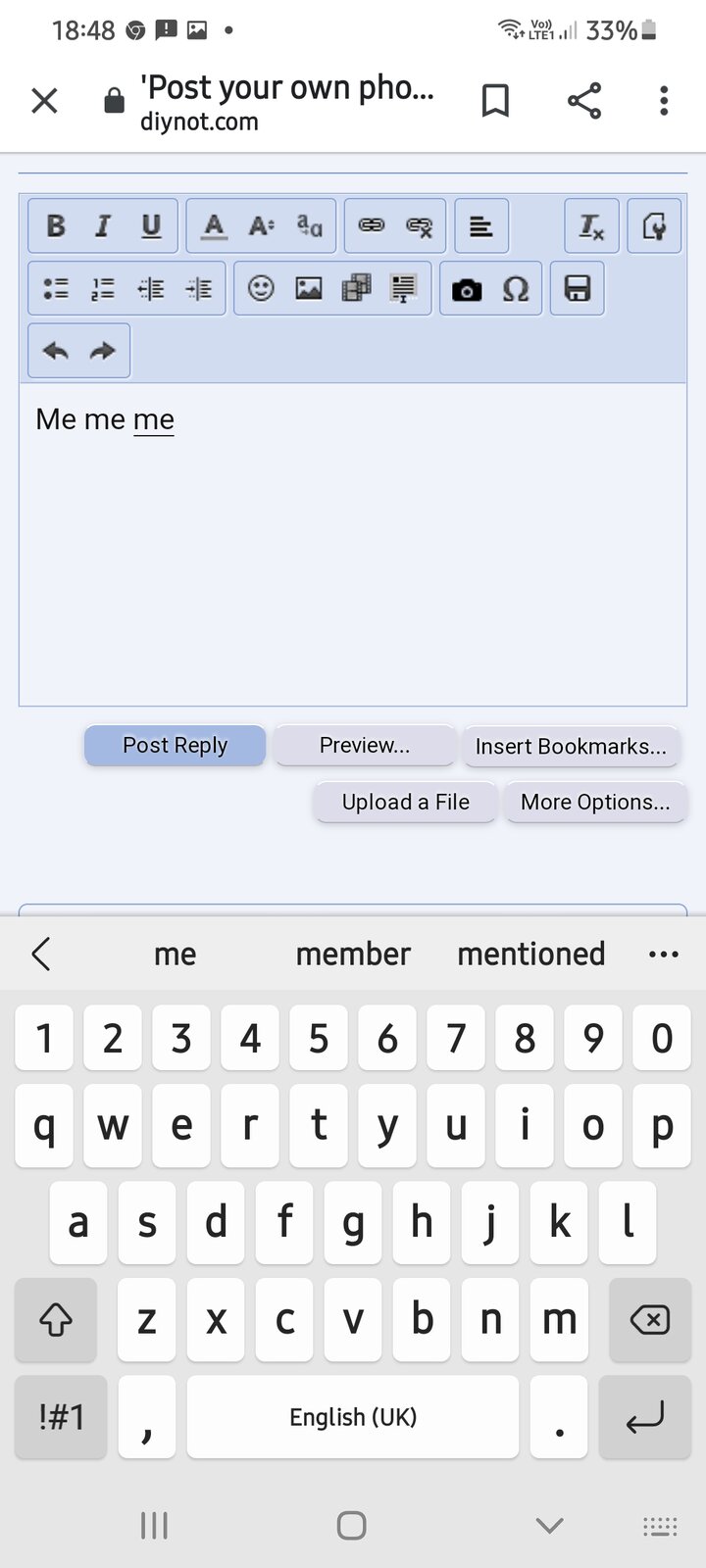
Task: Underline the text
Action: [x=151, y=226]
